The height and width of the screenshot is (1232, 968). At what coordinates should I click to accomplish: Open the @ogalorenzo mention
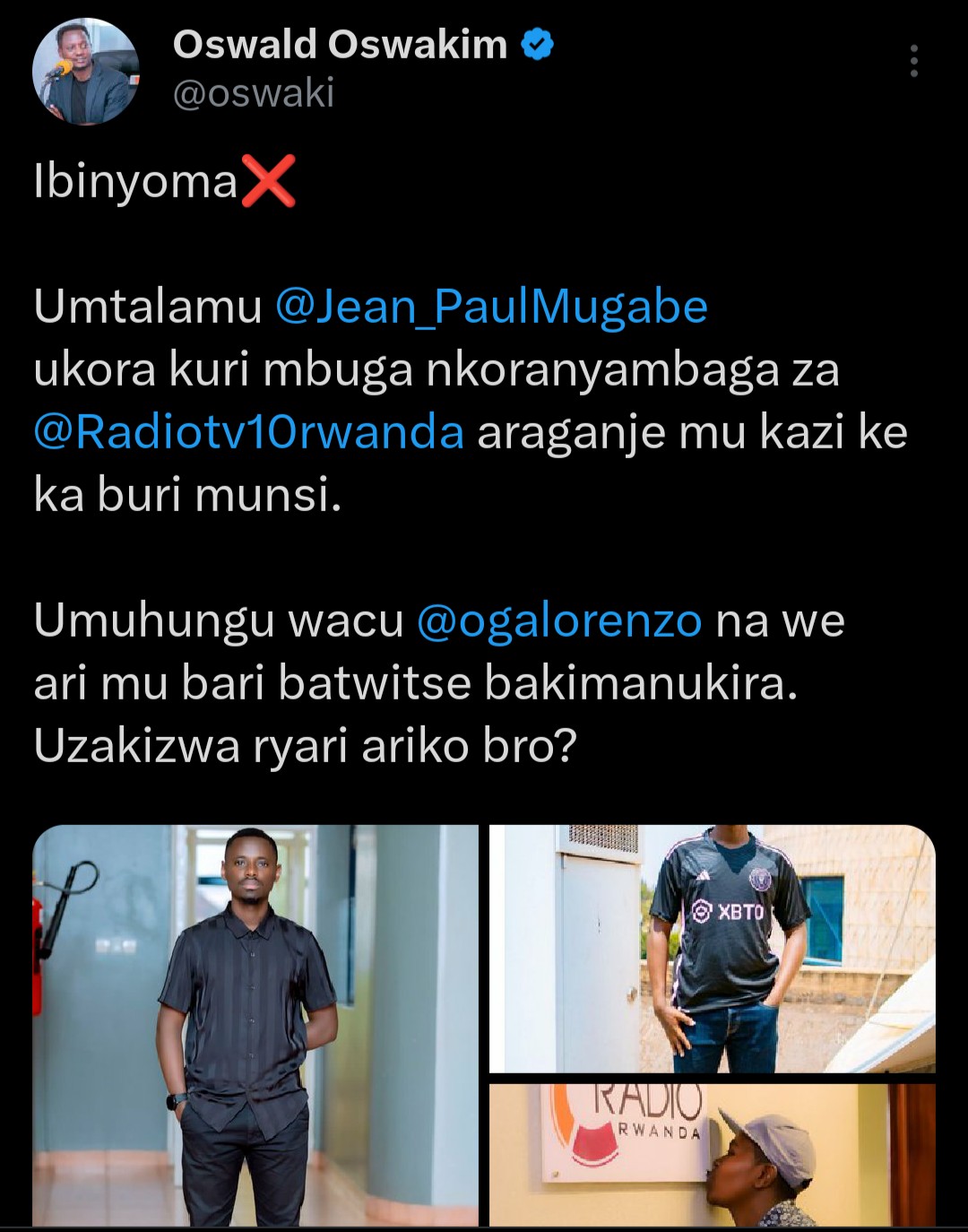559,620
